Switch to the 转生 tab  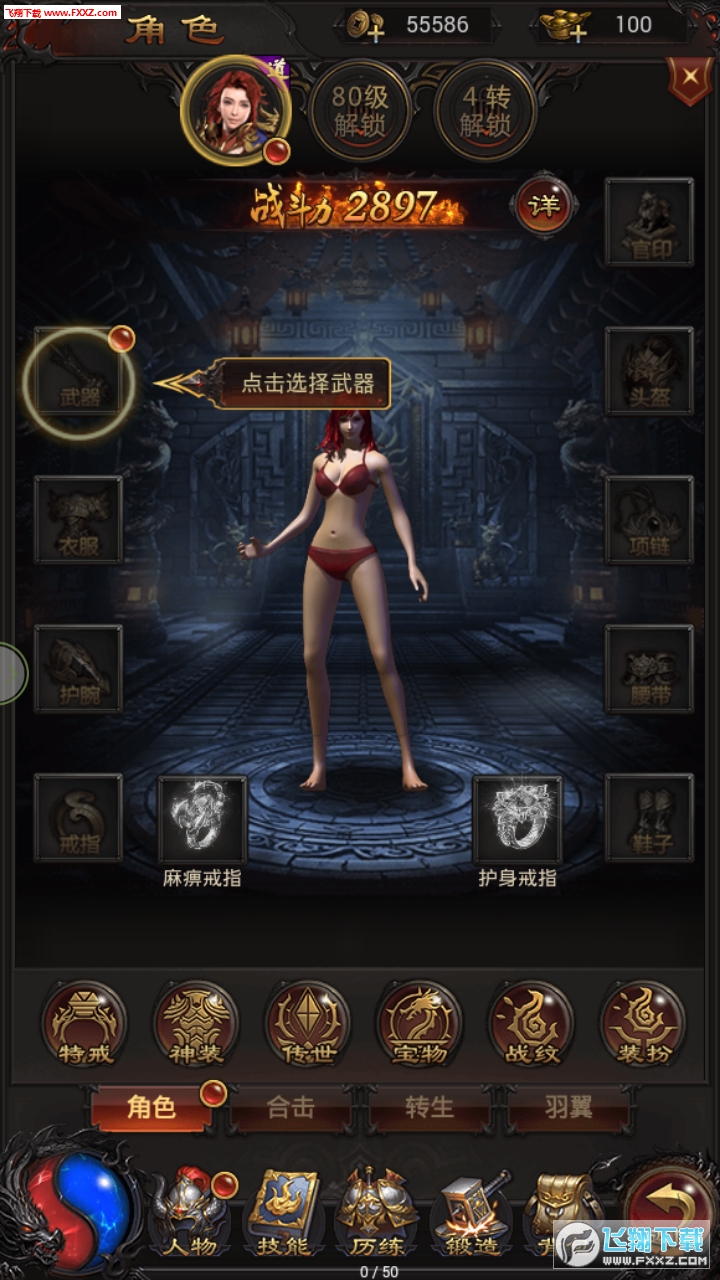coord(430,1108)
